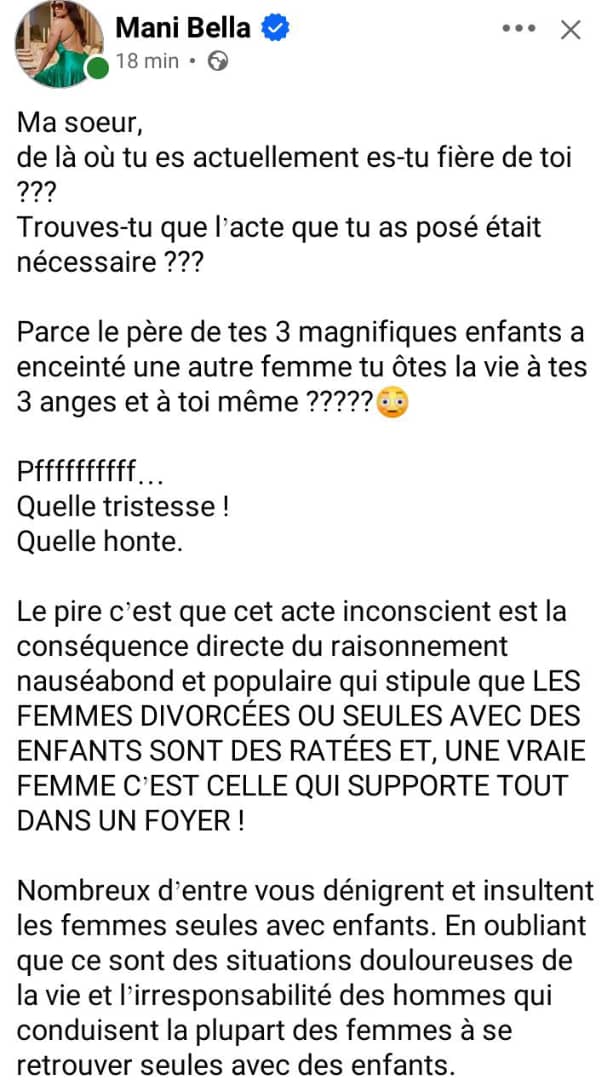Dismiss this post with the X

(x=571, y=29)
